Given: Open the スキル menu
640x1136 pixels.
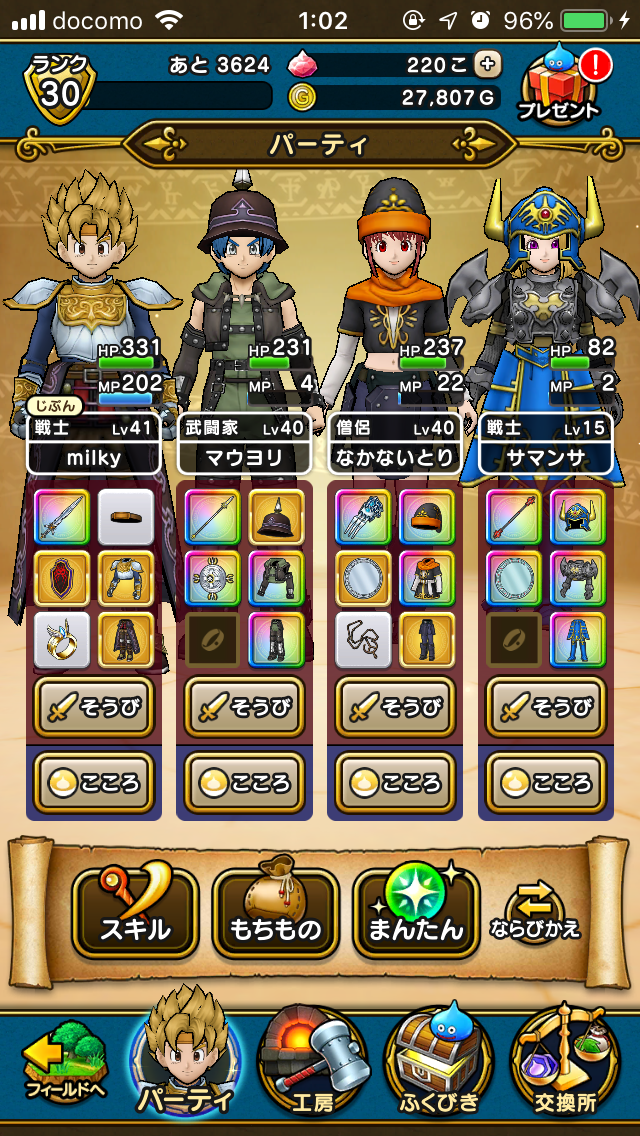Looking at the screenshot, I should (x=135, y=913).
